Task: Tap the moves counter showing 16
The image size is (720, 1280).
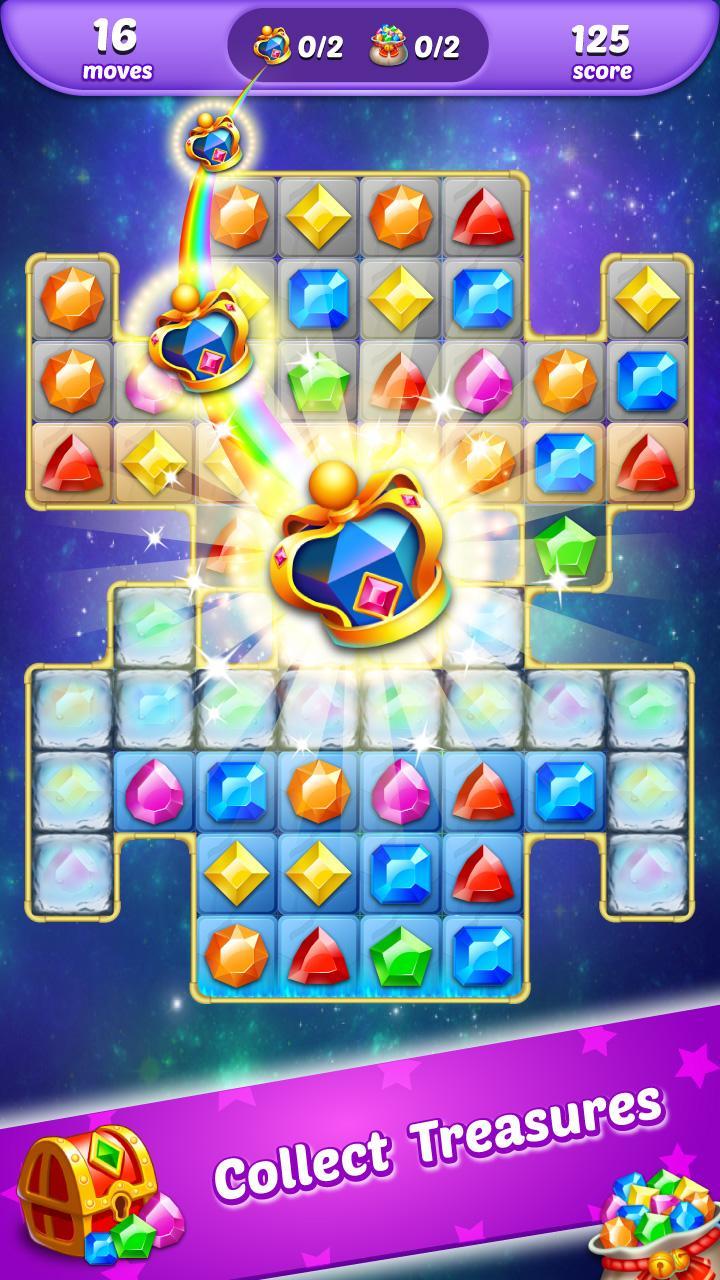Action: point(118,45)
